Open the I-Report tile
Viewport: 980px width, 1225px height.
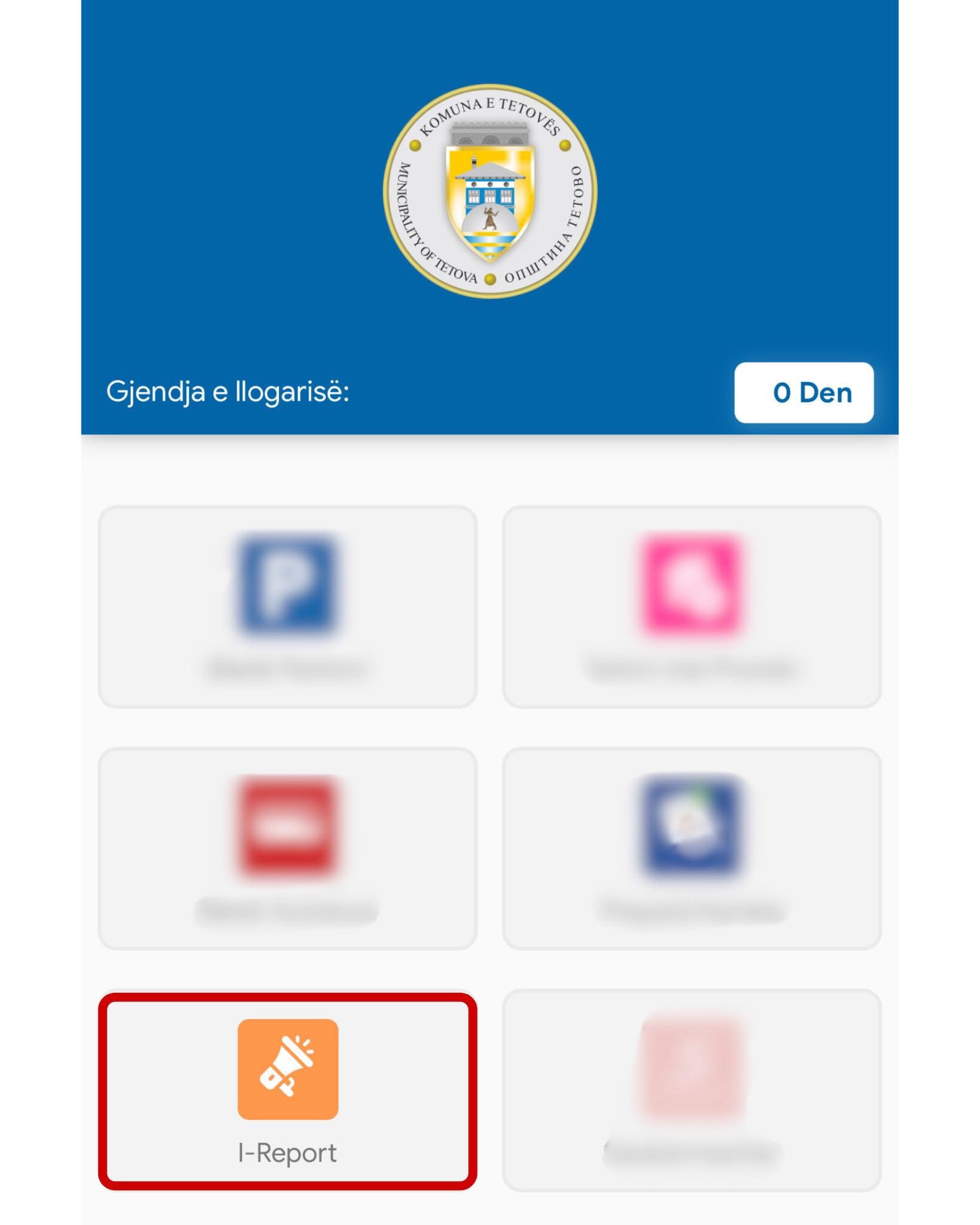(x=288, y=1091)
